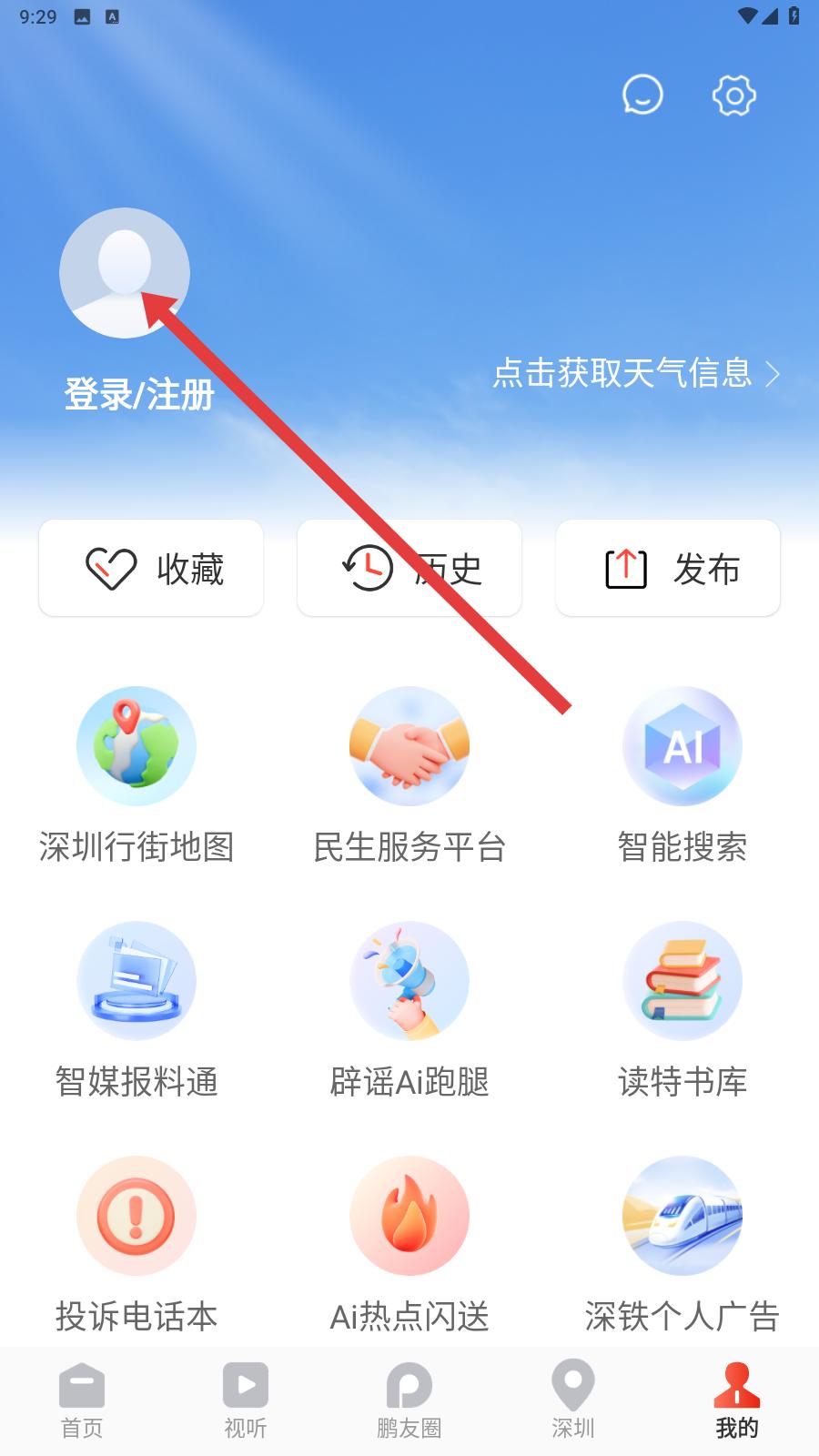Open 历史 browsing history
The width and height of the screenshot is (819, 1456).
(x=409, y=569)
